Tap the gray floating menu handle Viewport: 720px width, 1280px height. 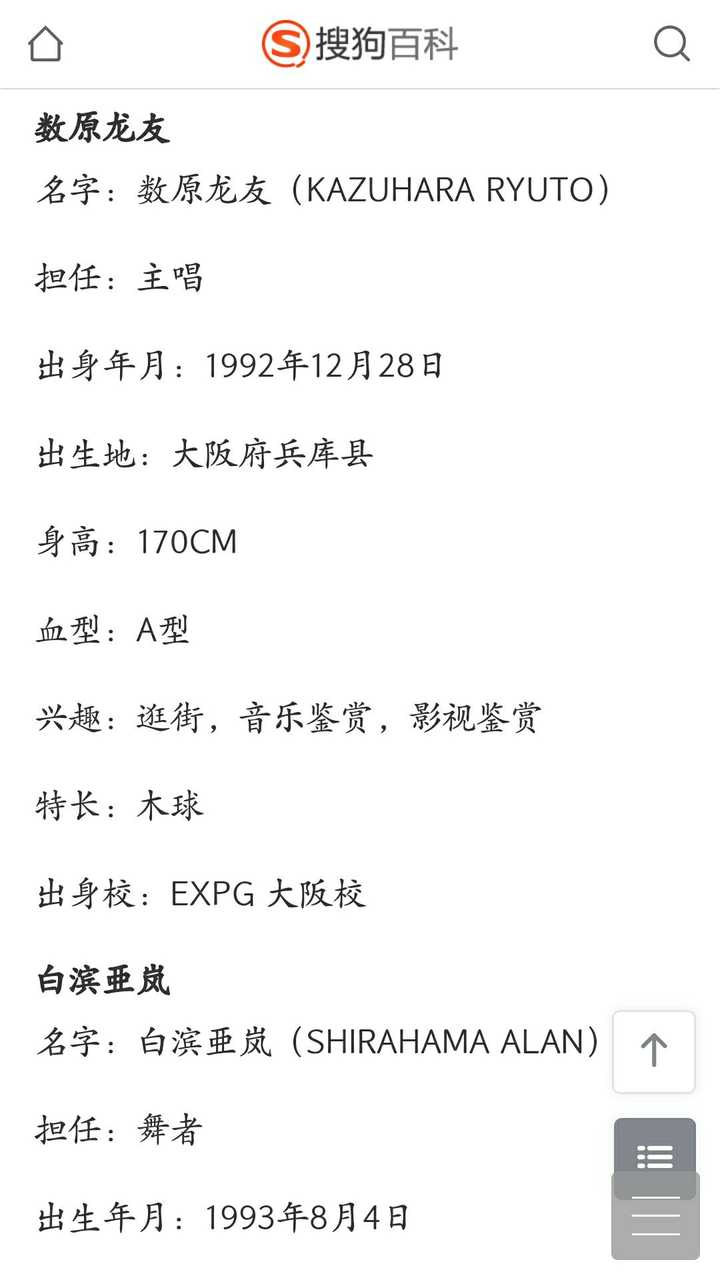coord(656,1216)
